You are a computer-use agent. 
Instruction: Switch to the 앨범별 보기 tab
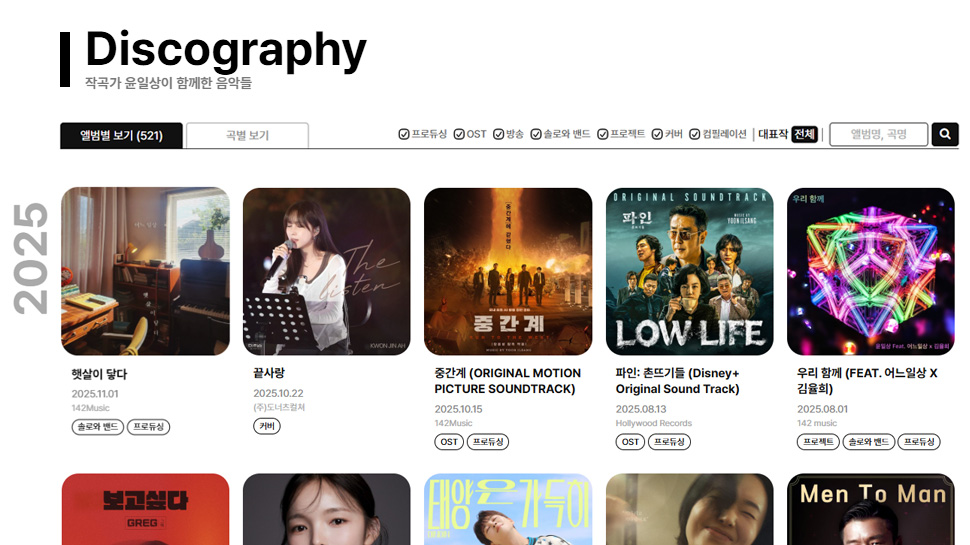tap(121, 136)
